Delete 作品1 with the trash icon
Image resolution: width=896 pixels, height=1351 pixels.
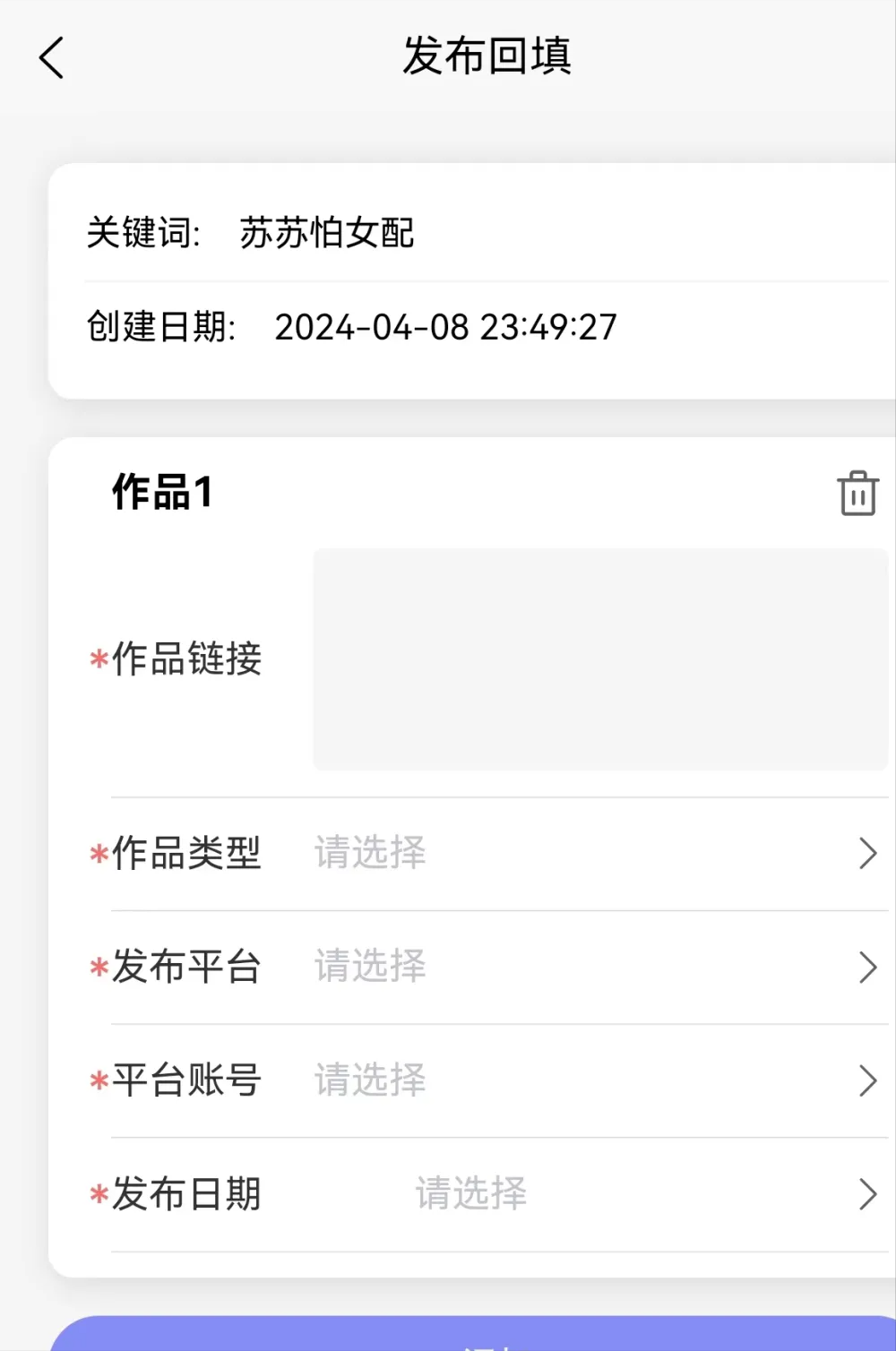pos(857,494)
